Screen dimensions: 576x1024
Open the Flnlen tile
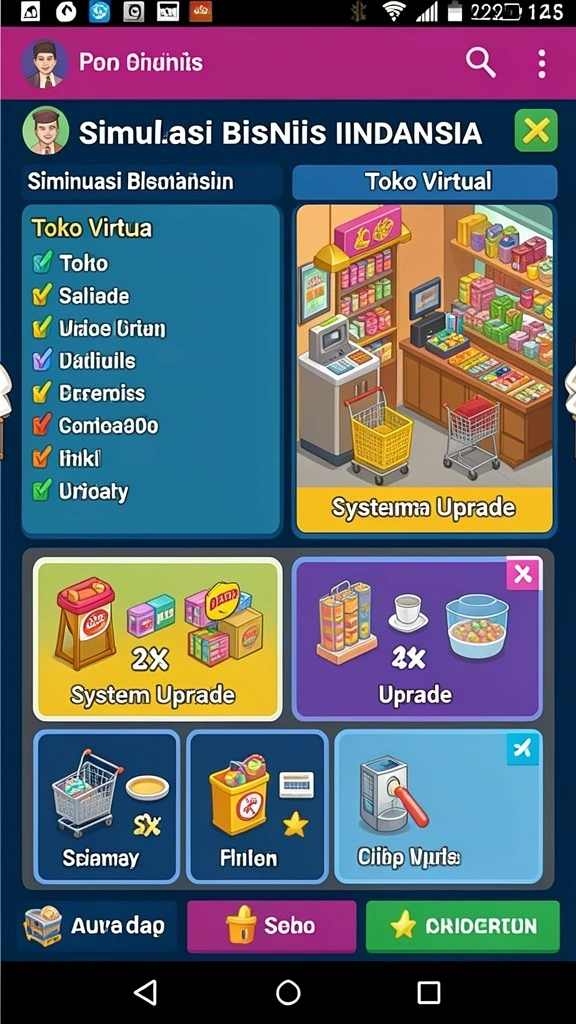[x=257, y=807]
